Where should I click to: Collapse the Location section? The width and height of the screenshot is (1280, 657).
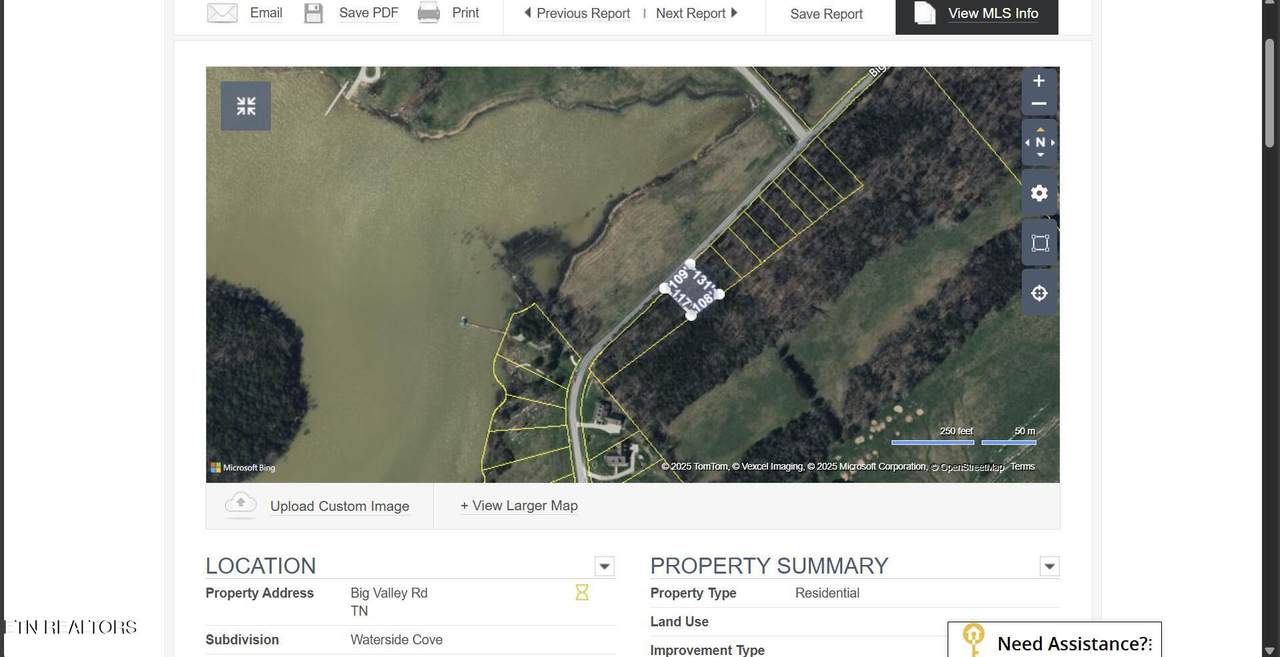[x=604, y=567]
